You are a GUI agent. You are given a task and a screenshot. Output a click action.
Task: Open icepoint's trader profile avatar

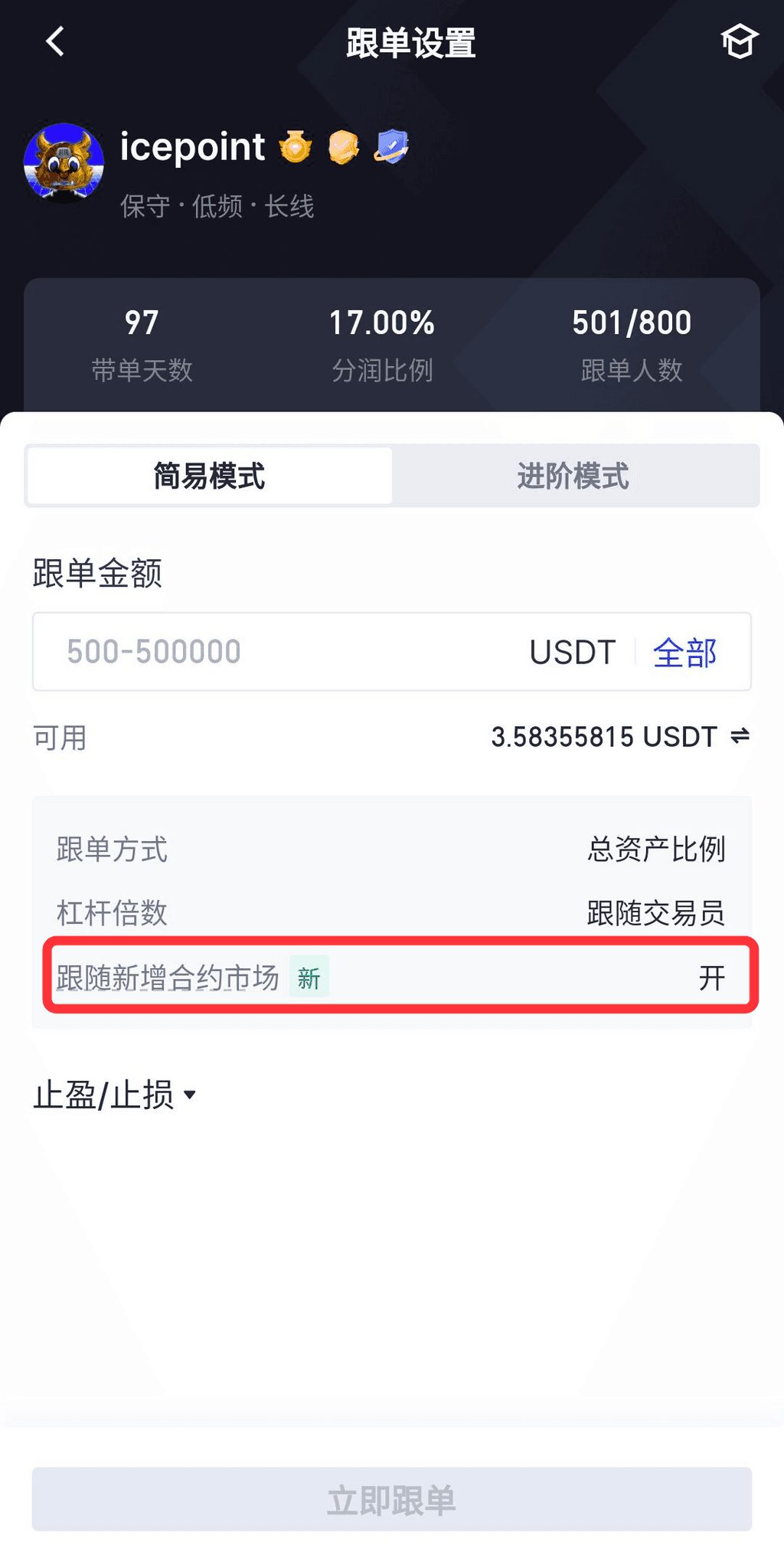tap(64, 162)
